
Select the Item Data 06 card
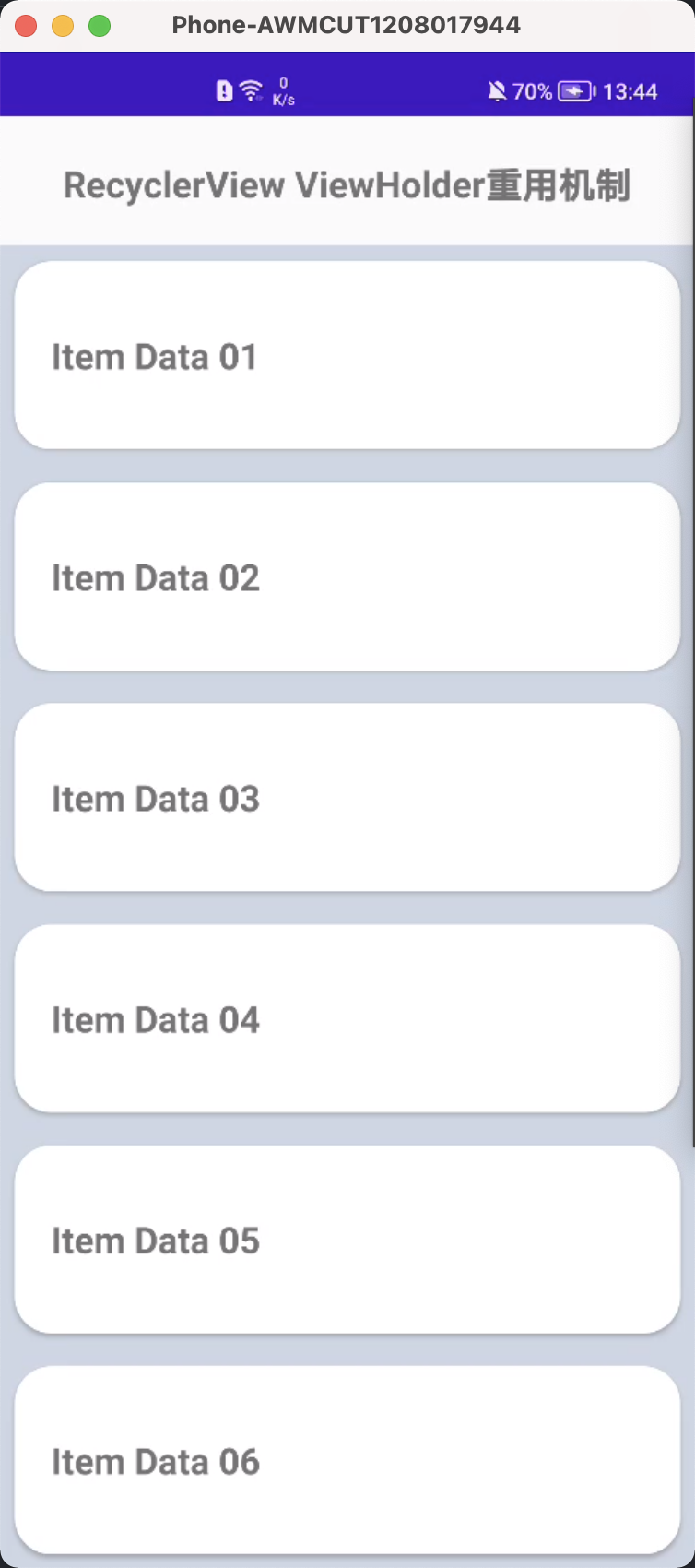pos(347,1460)
